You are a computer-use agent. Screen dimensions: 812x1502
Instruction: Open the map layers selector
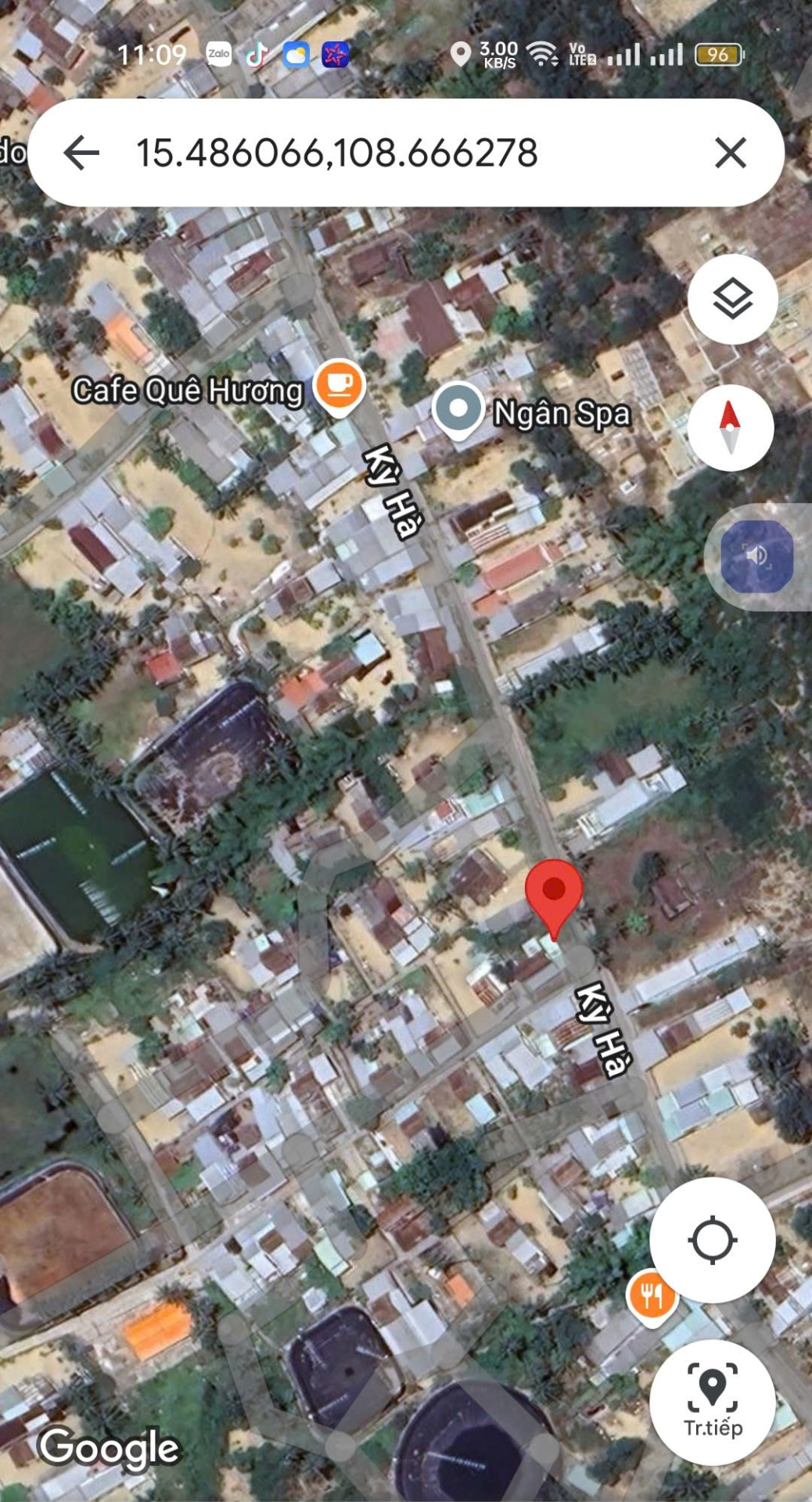click(x=732, y=299)
